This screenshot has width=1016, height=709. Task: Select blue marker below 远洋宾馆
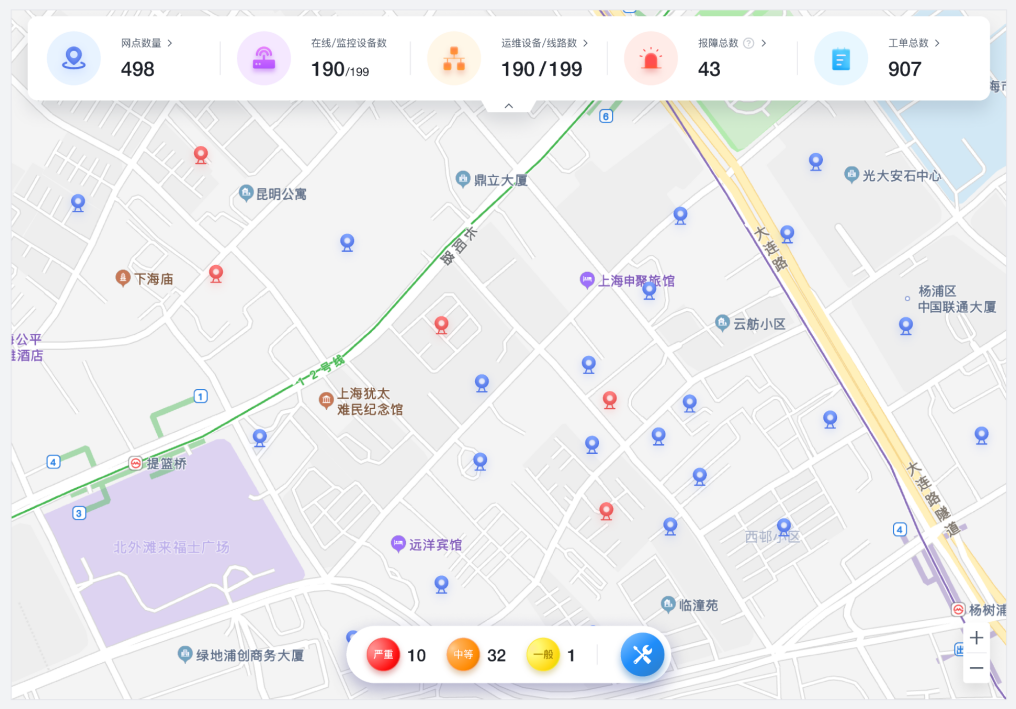(x=441, y=583)
